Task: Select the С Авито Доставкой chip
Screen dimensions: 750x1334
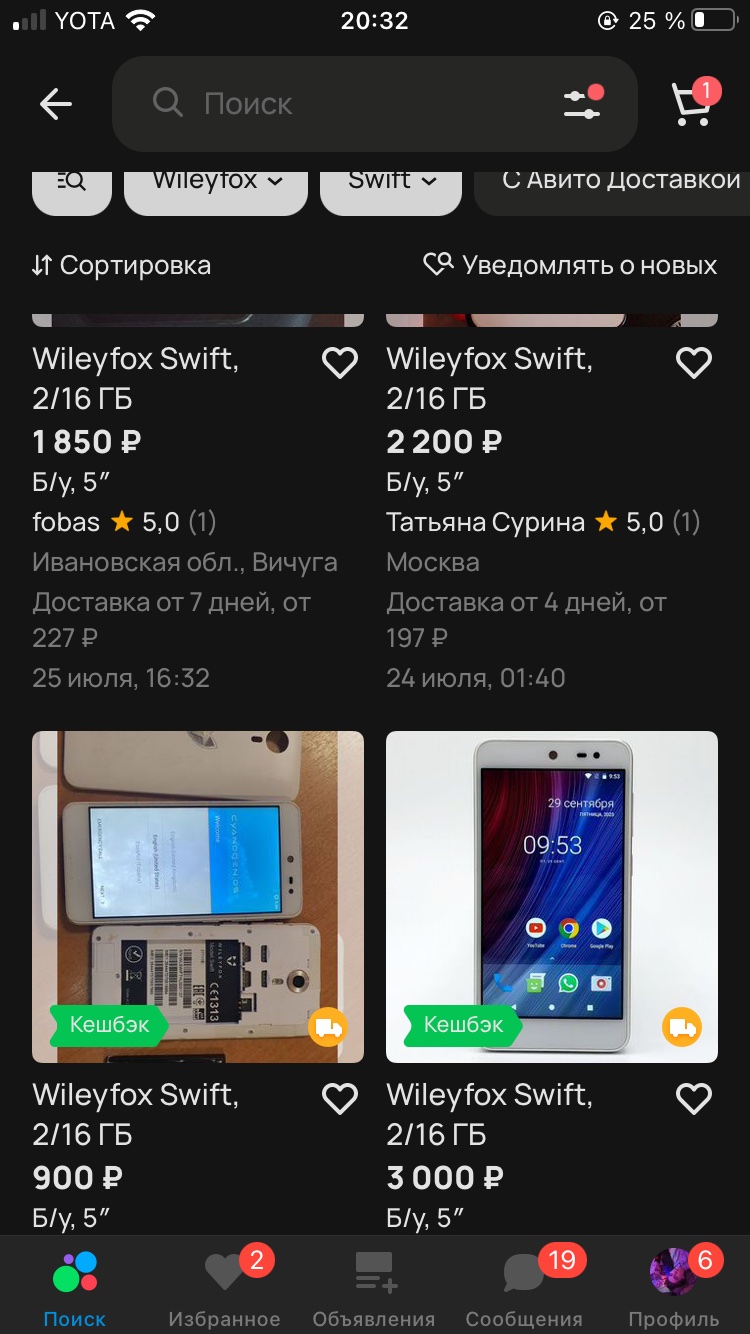Action: pos(620,182)
